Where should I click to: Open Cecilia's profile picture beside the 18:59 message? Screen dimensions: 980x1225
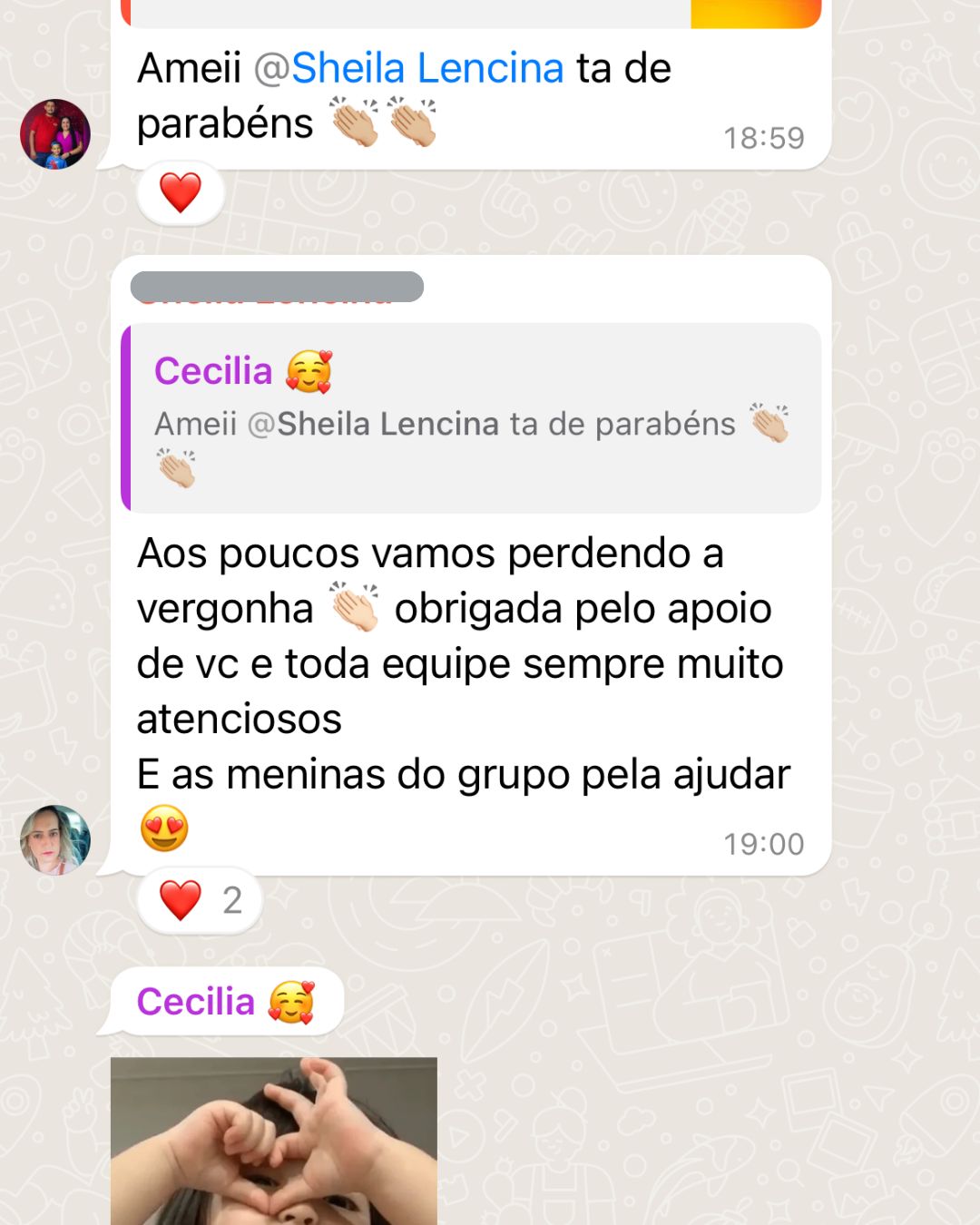pos(55,134)
